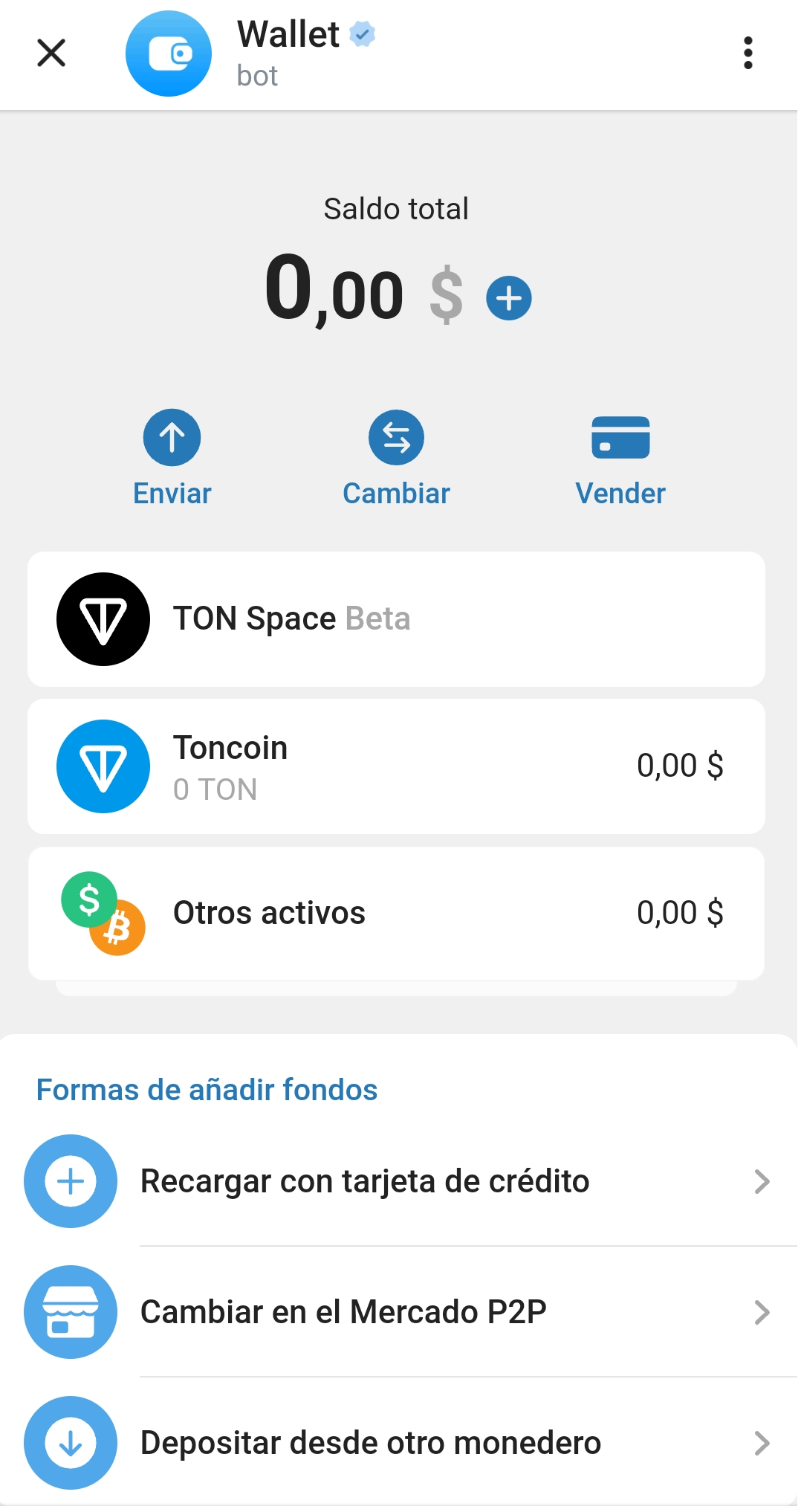801x1512 pixels.
Task: Expand the Otros activos row
Action: [x=396, y=914]
